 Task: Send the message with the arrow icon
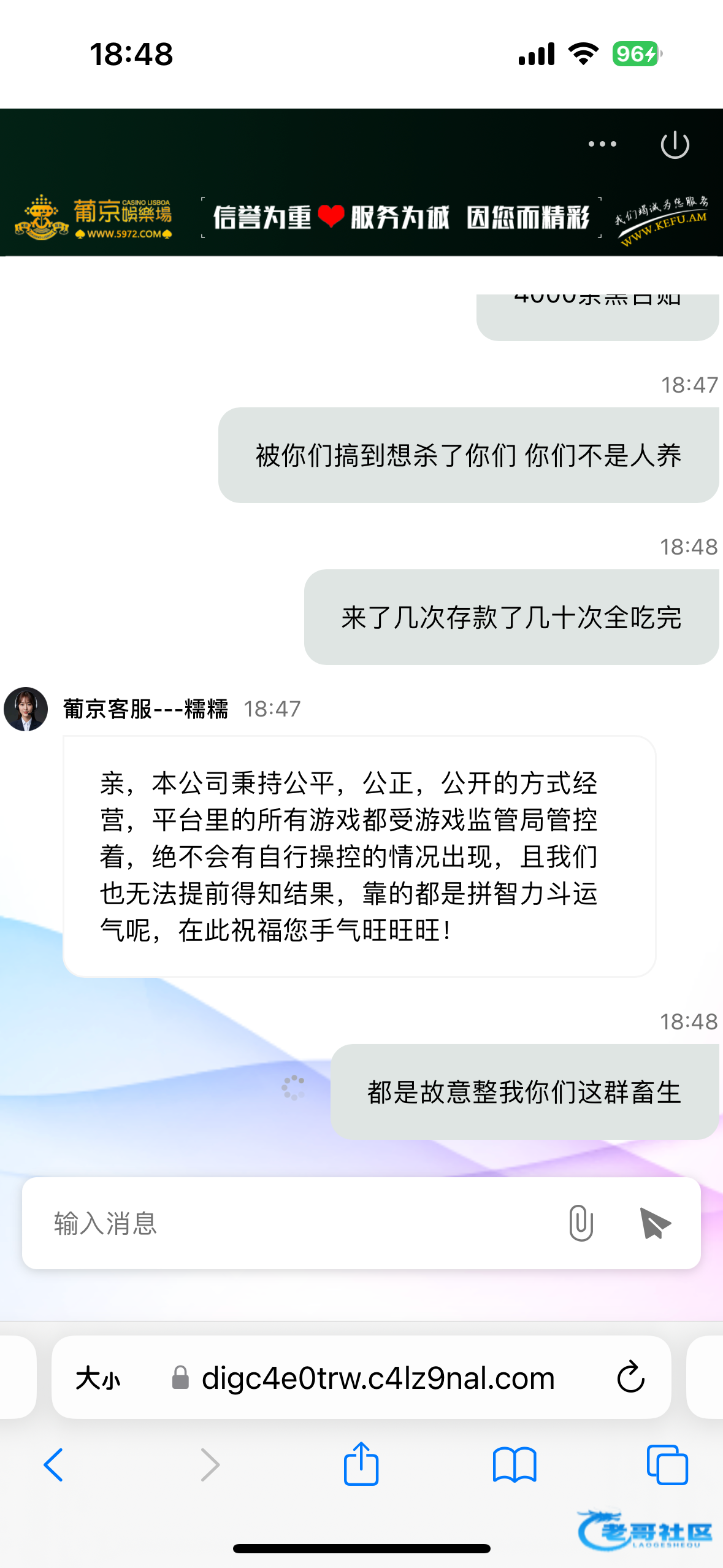coord(654,1223)
